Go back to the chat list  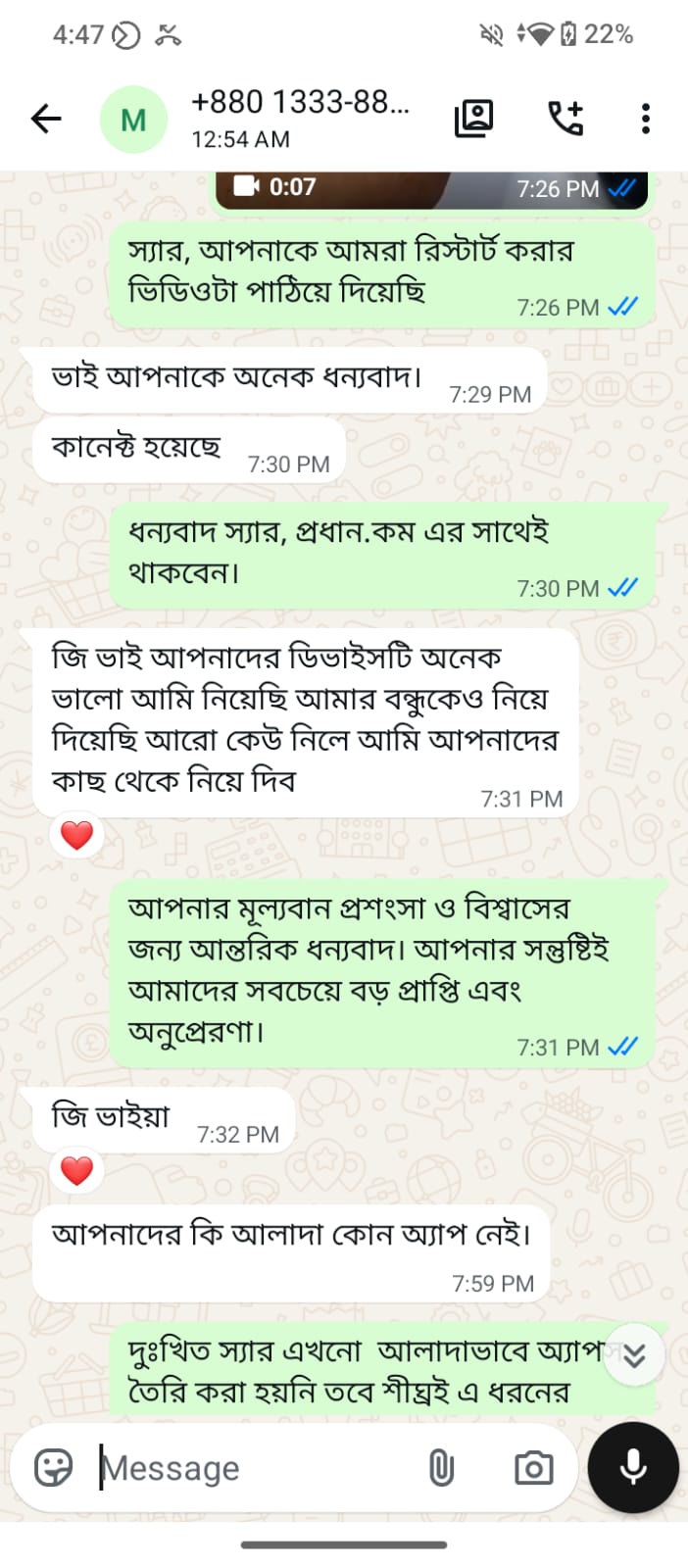(46, 119)
